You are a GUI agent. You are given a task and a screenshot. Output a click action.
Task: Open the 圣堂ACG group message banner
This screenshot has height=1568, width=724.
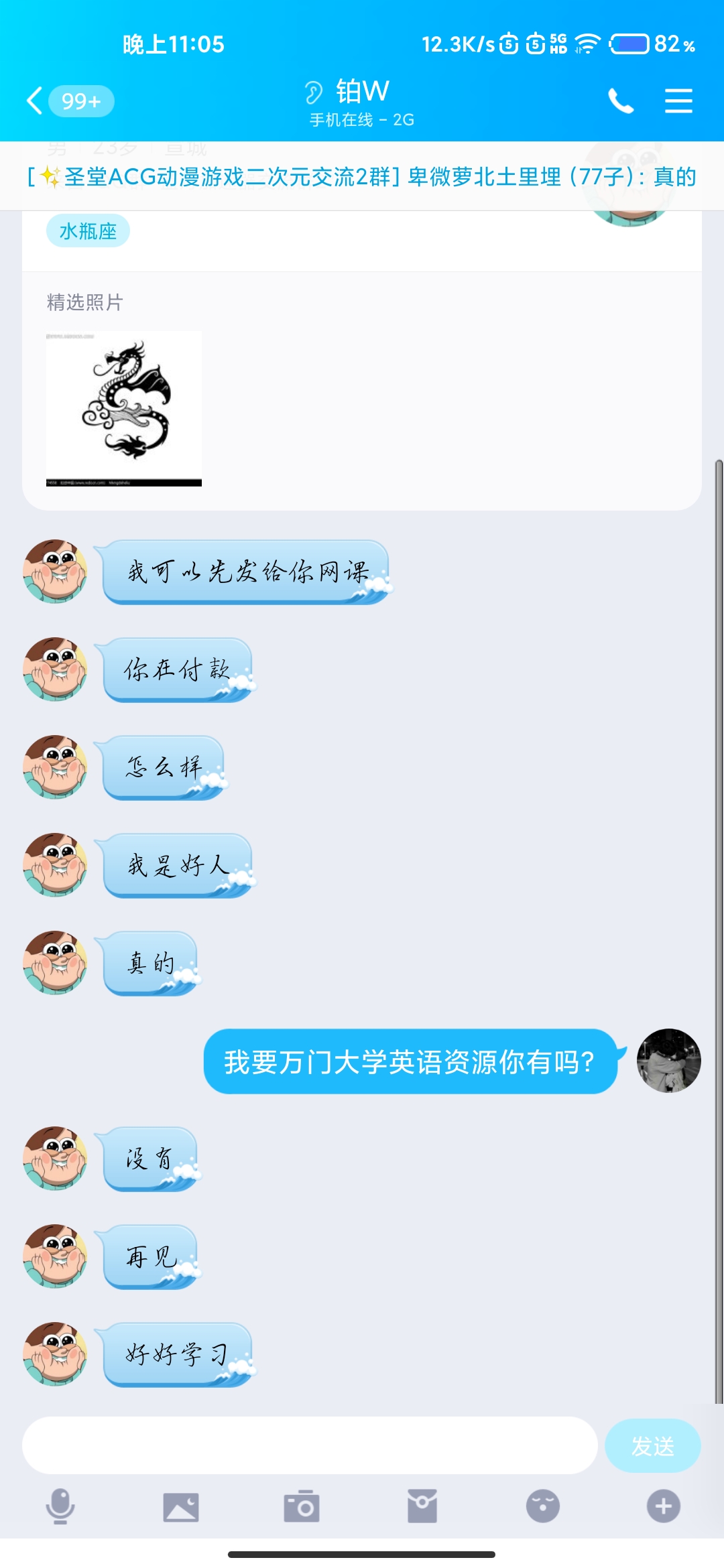362,177
